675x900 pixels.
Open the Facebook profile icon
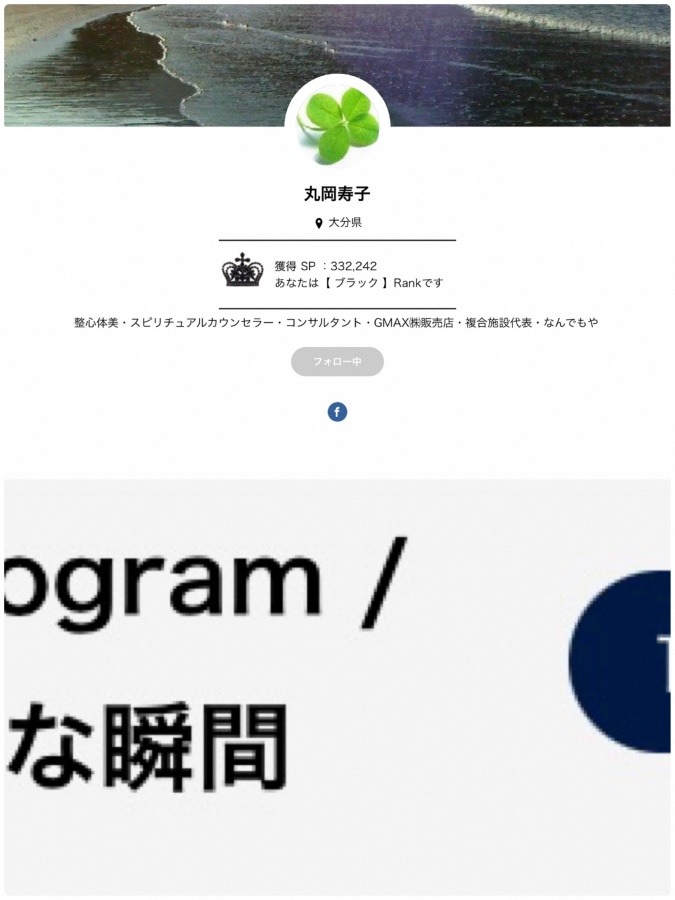(x=337, y=412)
